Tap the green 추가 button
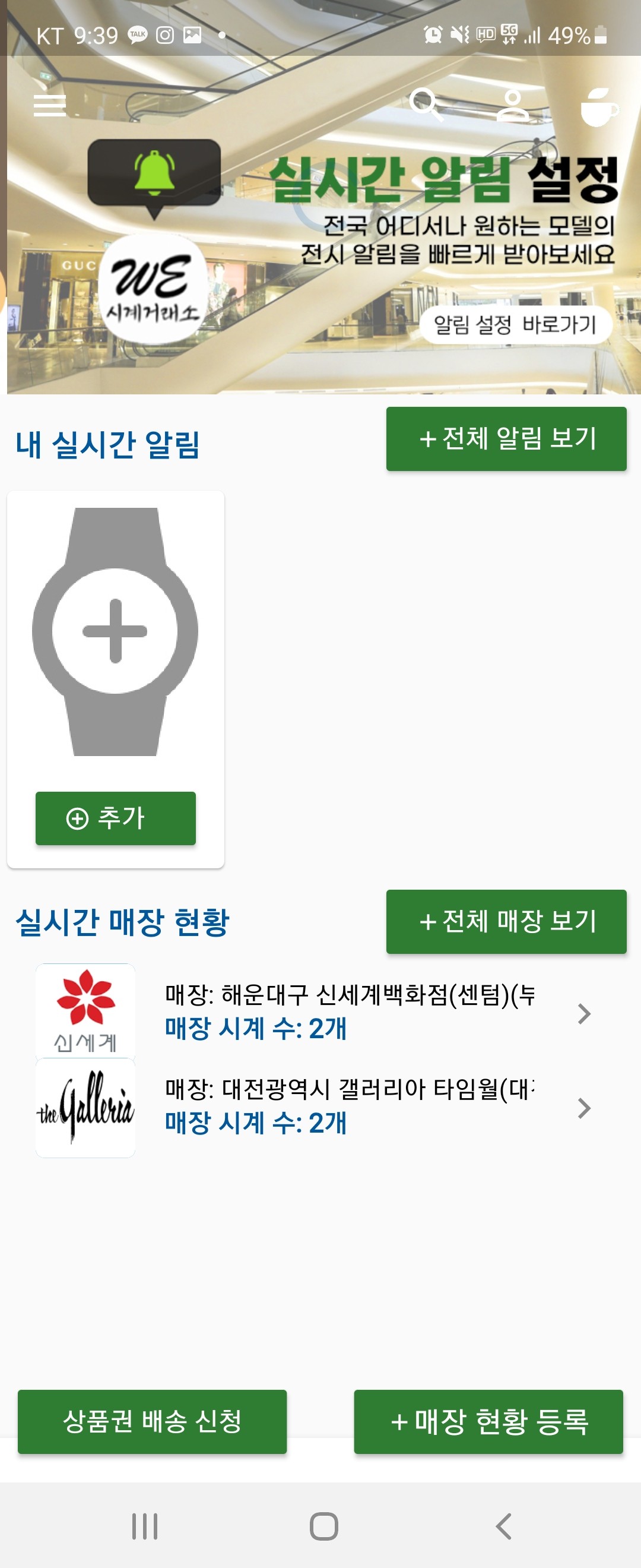Viewport: 641px width, 1568px height. click(x=116, y=817)
